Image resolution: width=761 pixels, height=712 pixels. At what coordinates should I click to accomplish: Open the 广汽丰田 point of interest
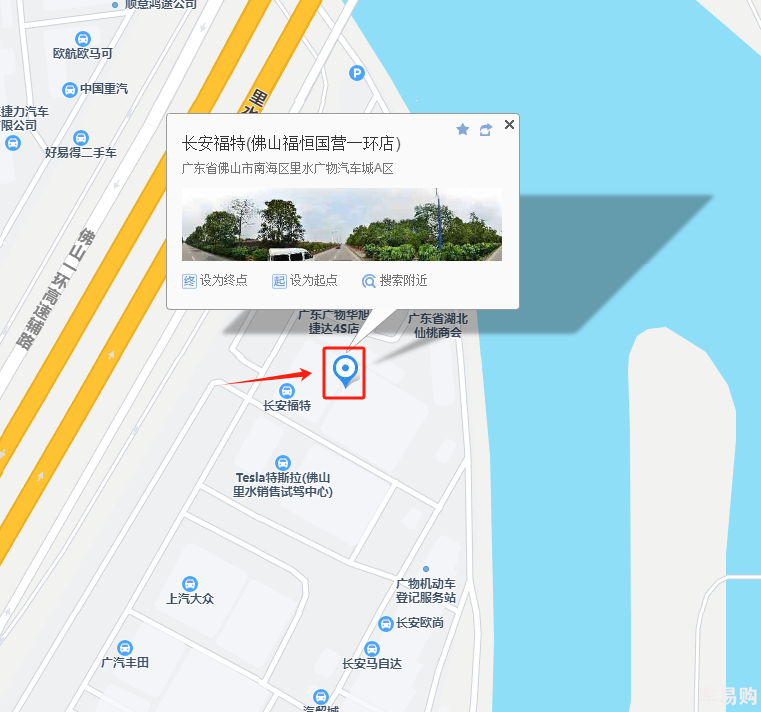125,648
